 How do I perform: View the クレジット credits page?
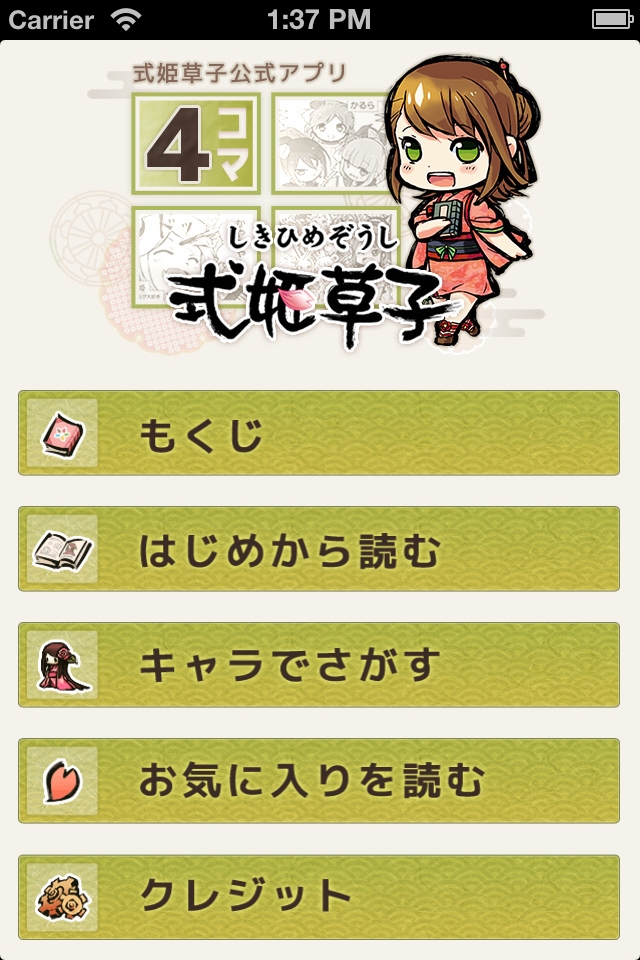[318, 897]
